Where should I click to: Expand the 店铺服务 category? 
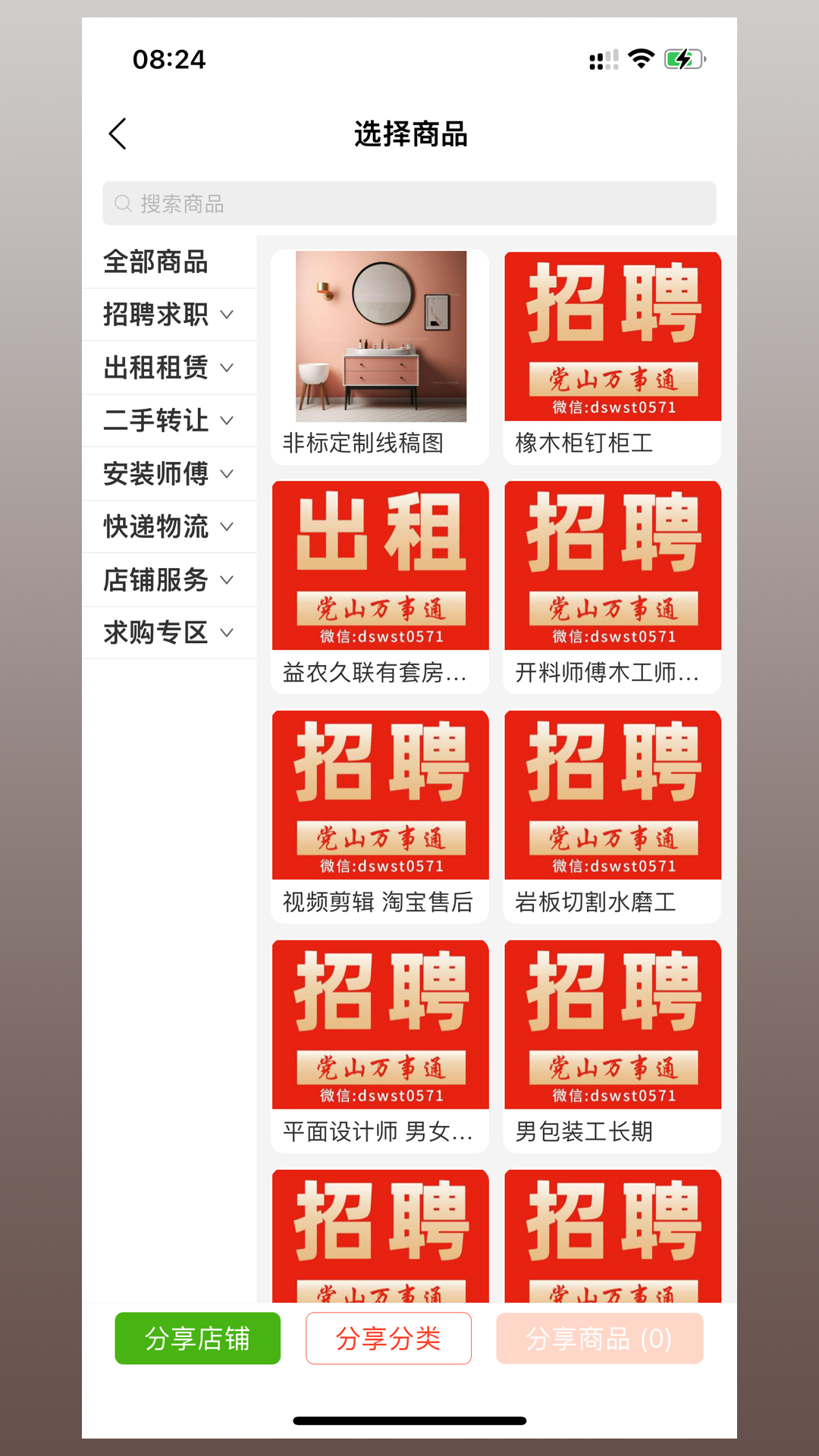click(x=168, y=579)
